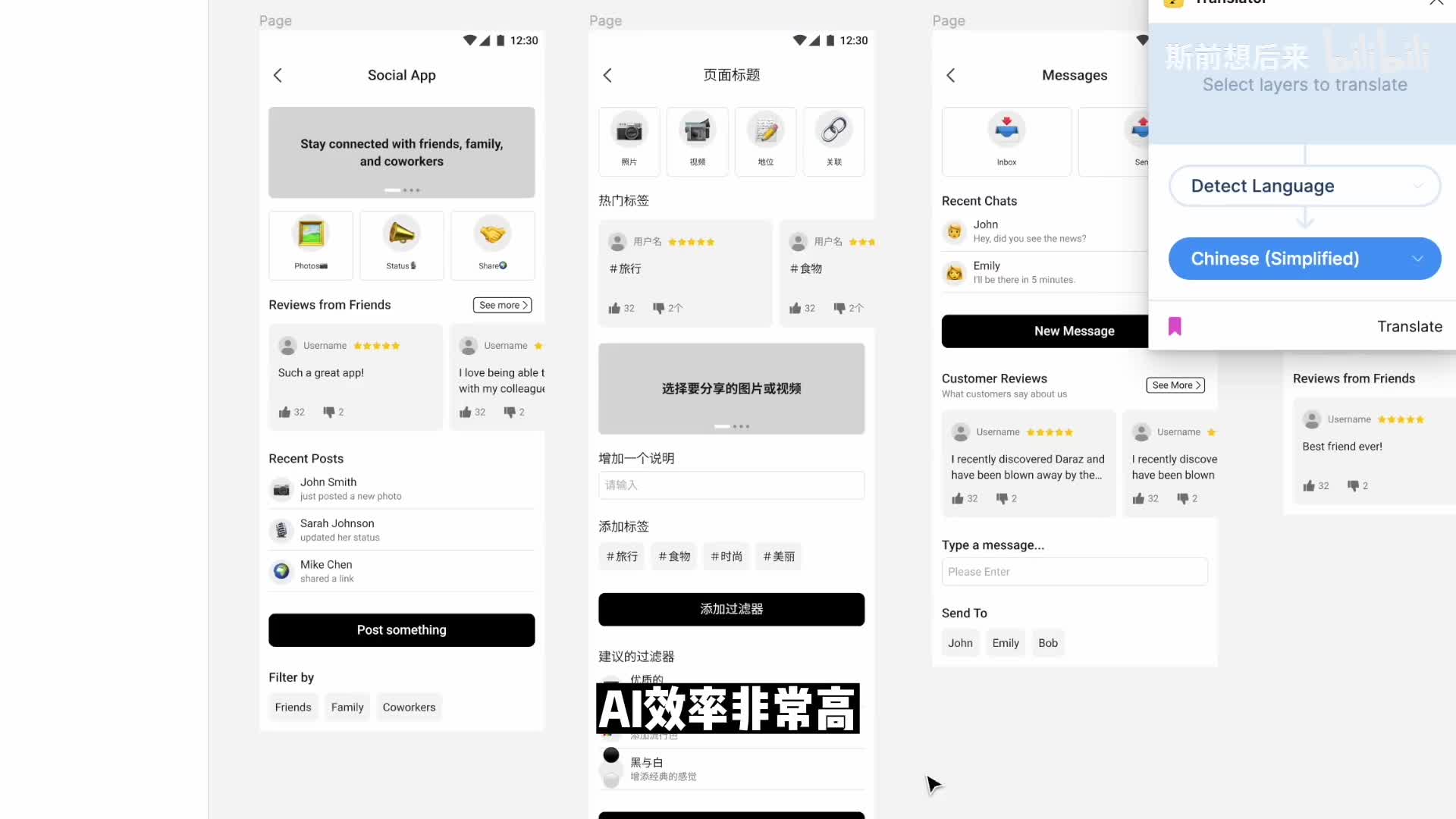Open the Detect Language dropdown

tap(1304, 186)
